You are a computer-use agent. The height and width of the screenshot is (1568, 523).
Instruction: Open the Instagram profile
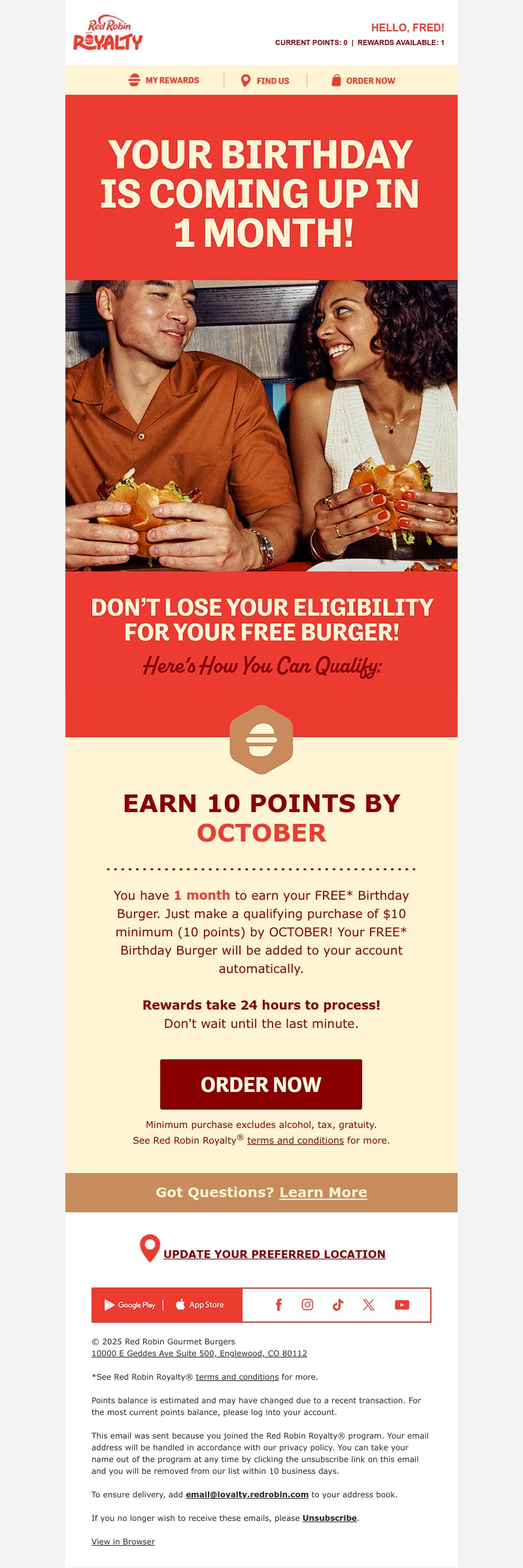307,1304
